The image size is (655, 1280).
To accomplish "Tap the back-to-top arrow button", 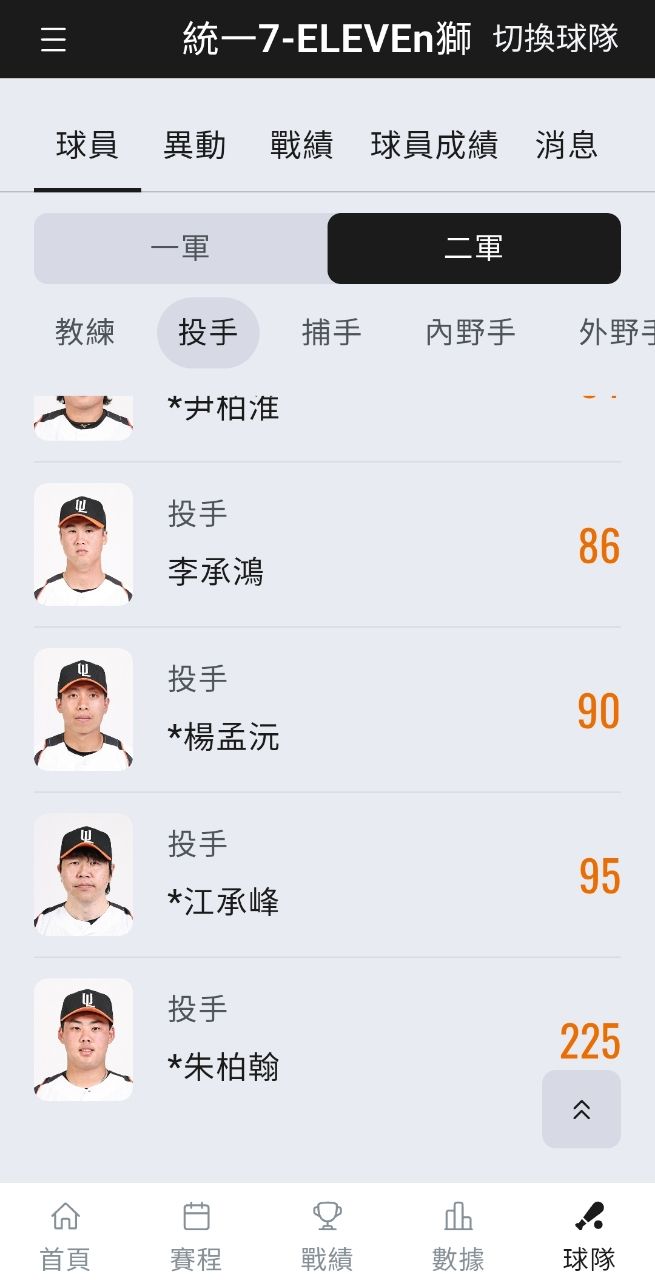I will [x=581, y=1109].
